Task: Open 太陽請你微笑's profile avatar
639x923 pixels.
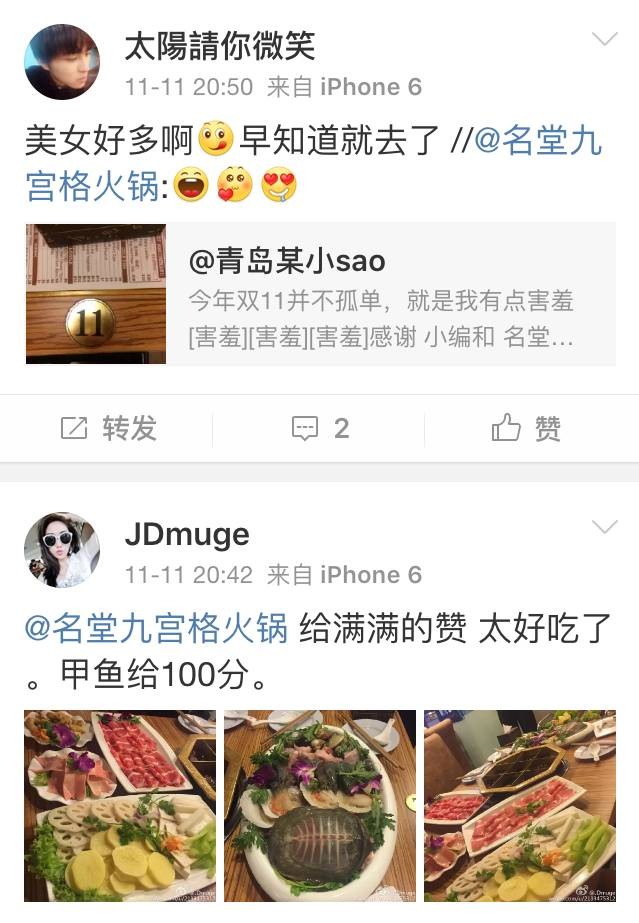Action: 62,62
